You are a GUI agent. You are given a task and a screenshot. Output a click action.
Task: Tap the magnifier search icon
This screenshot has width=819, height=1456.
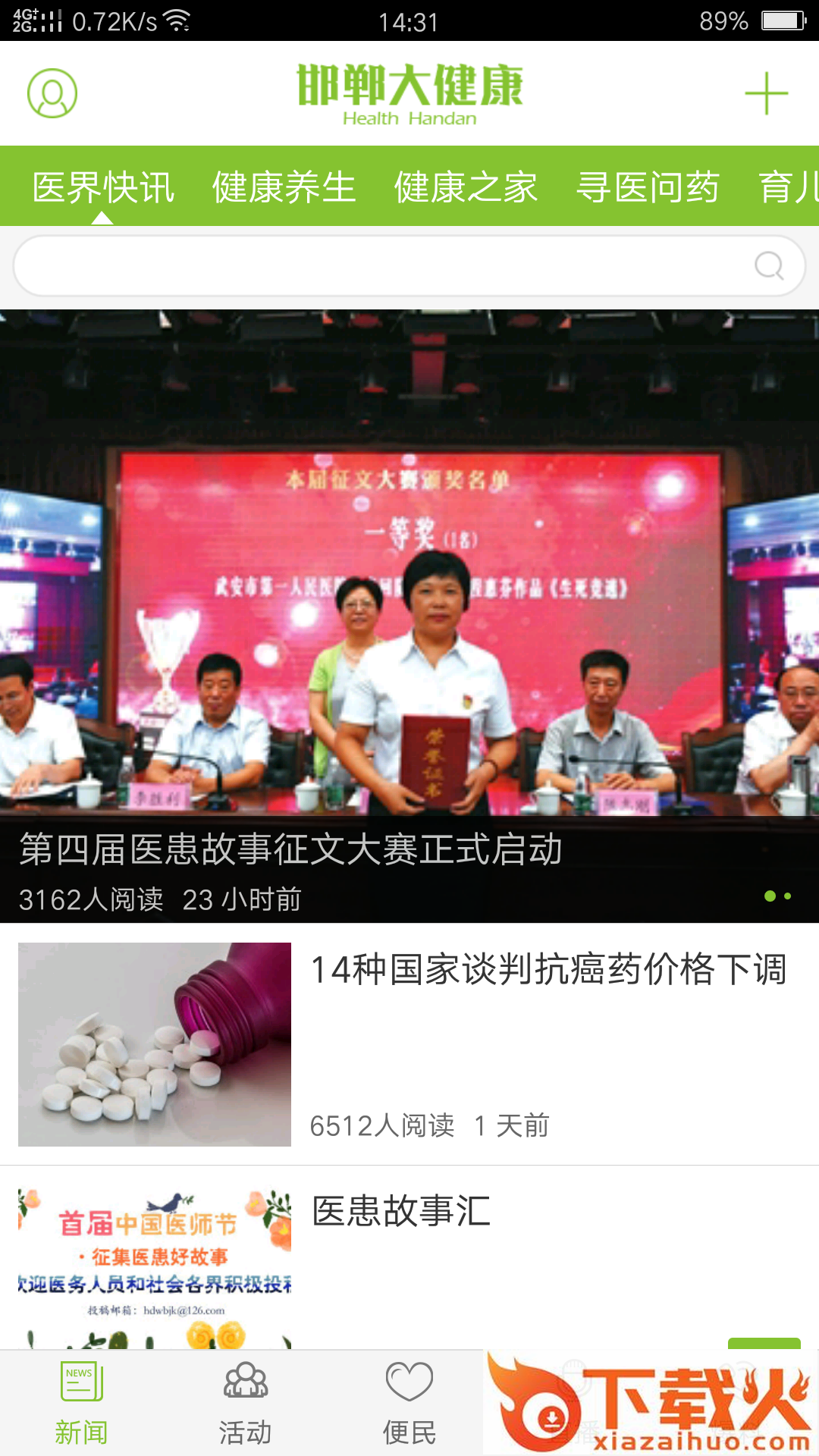(769, 266)
